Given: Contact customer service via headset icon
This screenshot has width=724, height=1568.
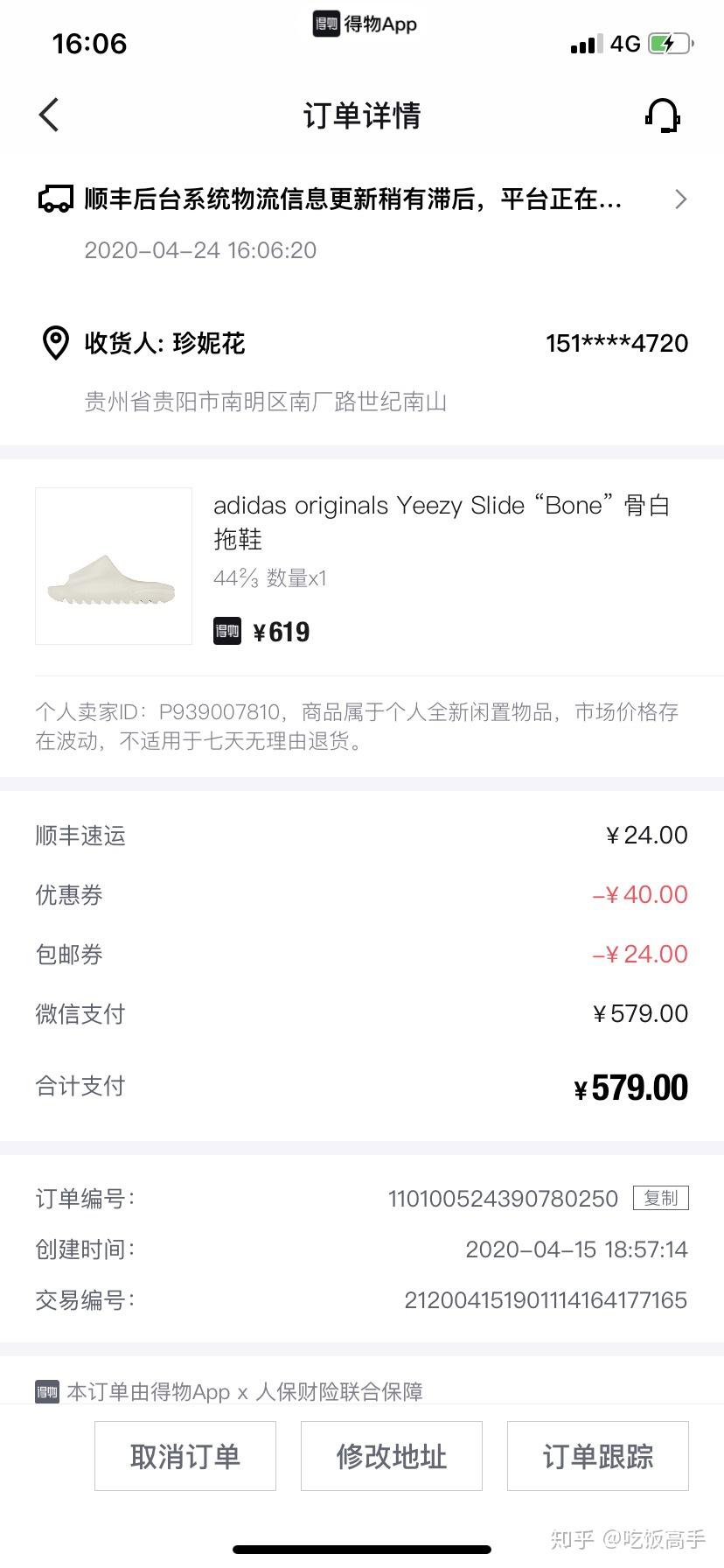Looking at the screenshot, I should (662, 115).
